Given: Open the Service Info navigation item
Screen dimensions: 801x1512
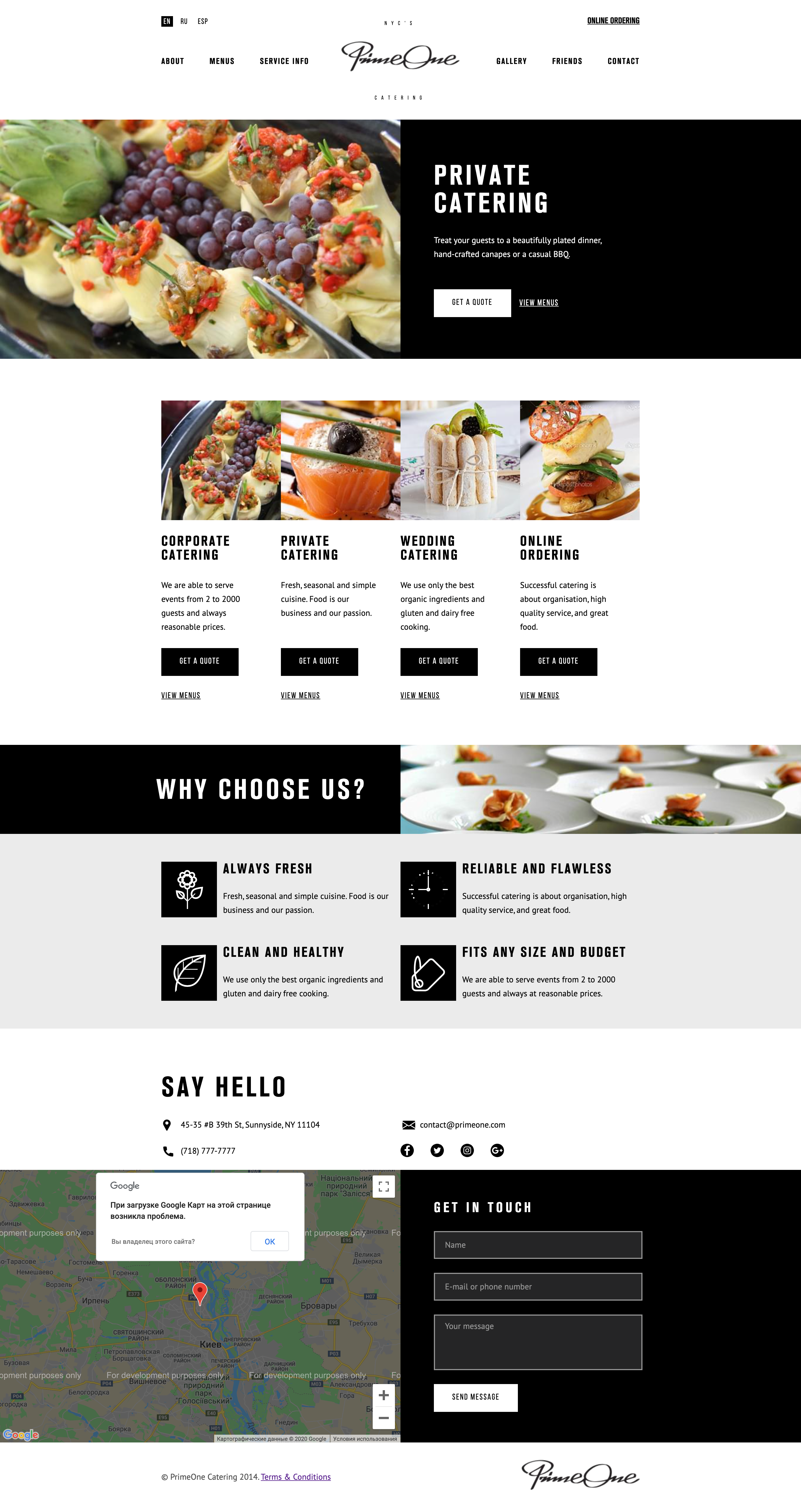Looking at the screenshot, I should [284, 61].
